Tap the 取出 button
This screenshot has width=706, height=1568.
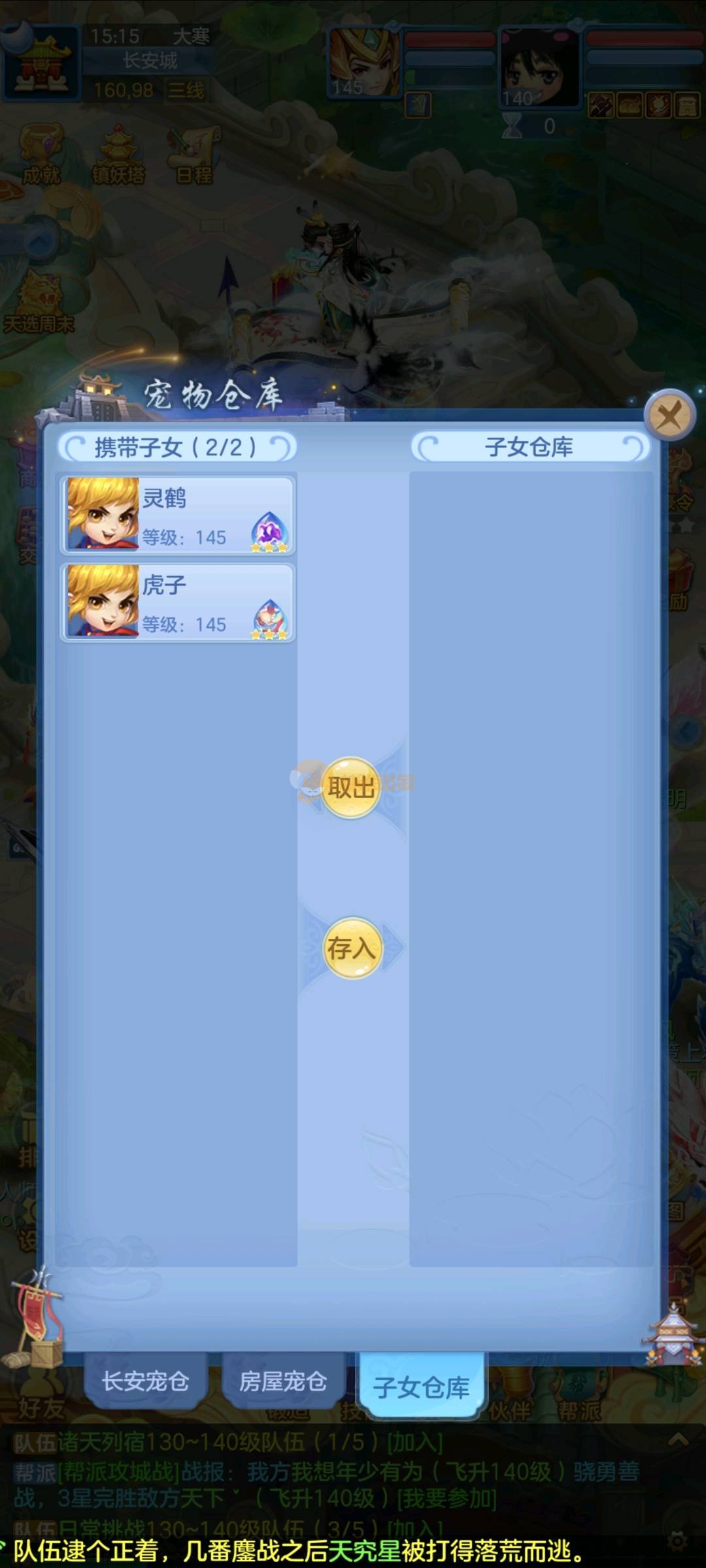point(351,787)
